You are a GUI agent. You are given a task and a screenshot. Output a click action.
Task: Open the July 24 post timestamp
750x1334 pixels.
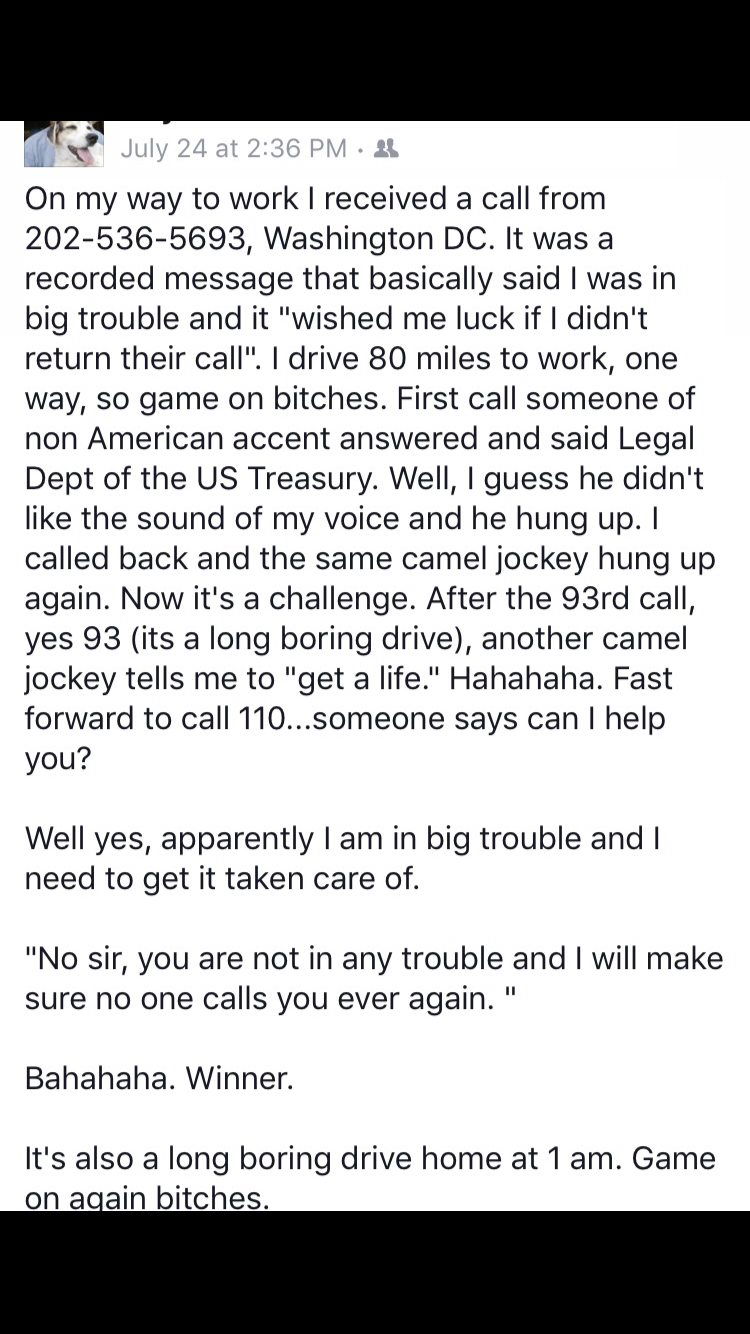[x=233, y=149]
